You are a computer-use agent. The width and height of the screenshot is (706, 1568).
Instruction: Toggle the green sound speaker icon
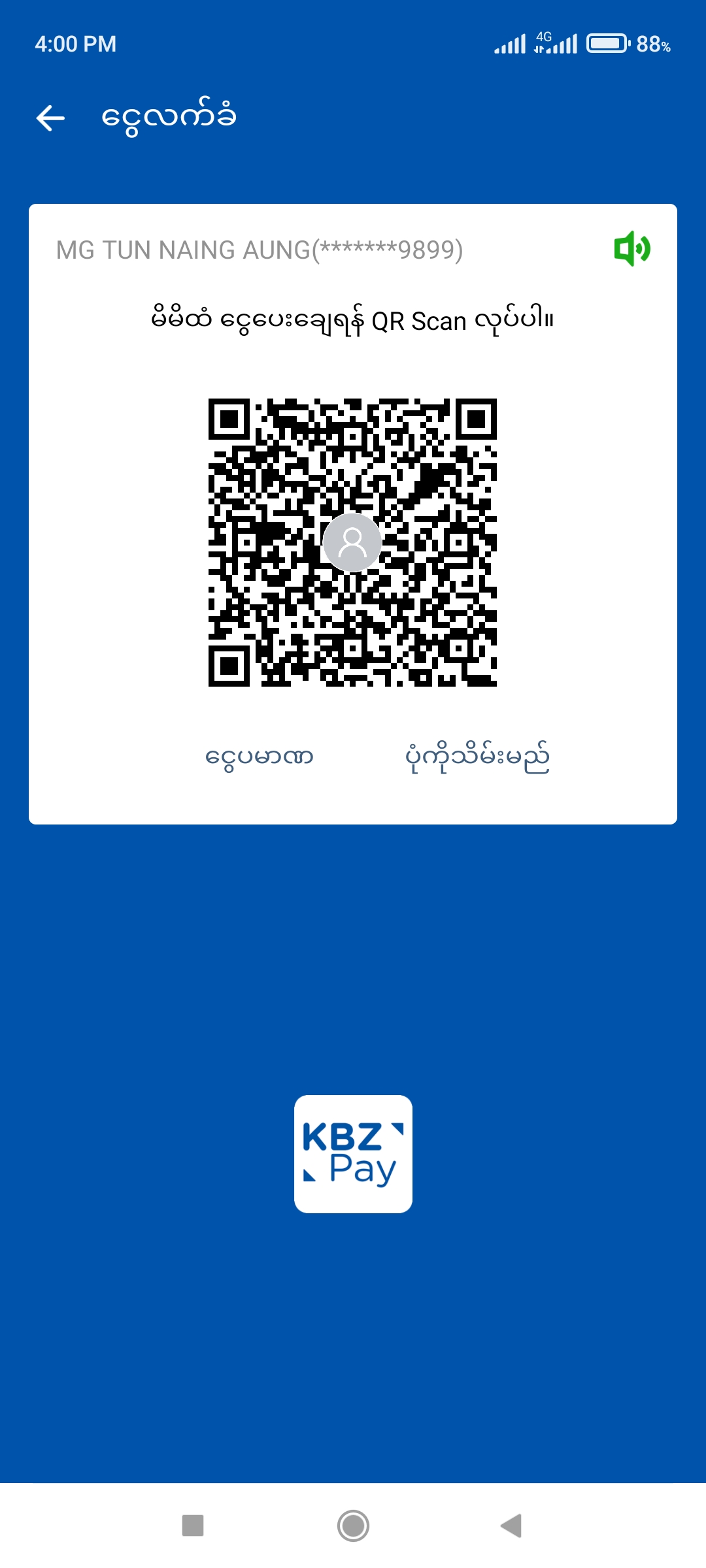click(x=631, y=249)
